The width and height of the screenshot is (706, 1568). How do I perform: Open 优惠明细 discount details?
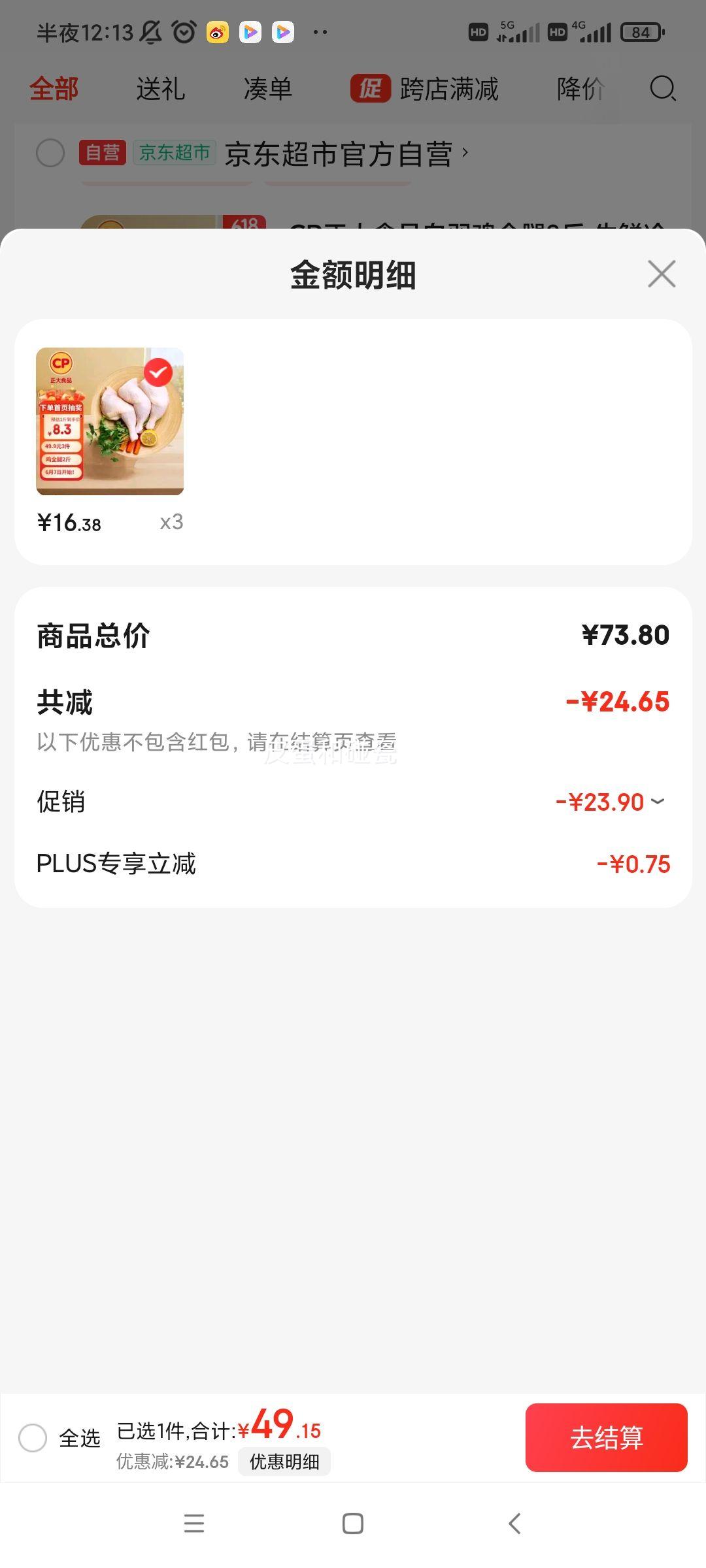pos(284,1462)
